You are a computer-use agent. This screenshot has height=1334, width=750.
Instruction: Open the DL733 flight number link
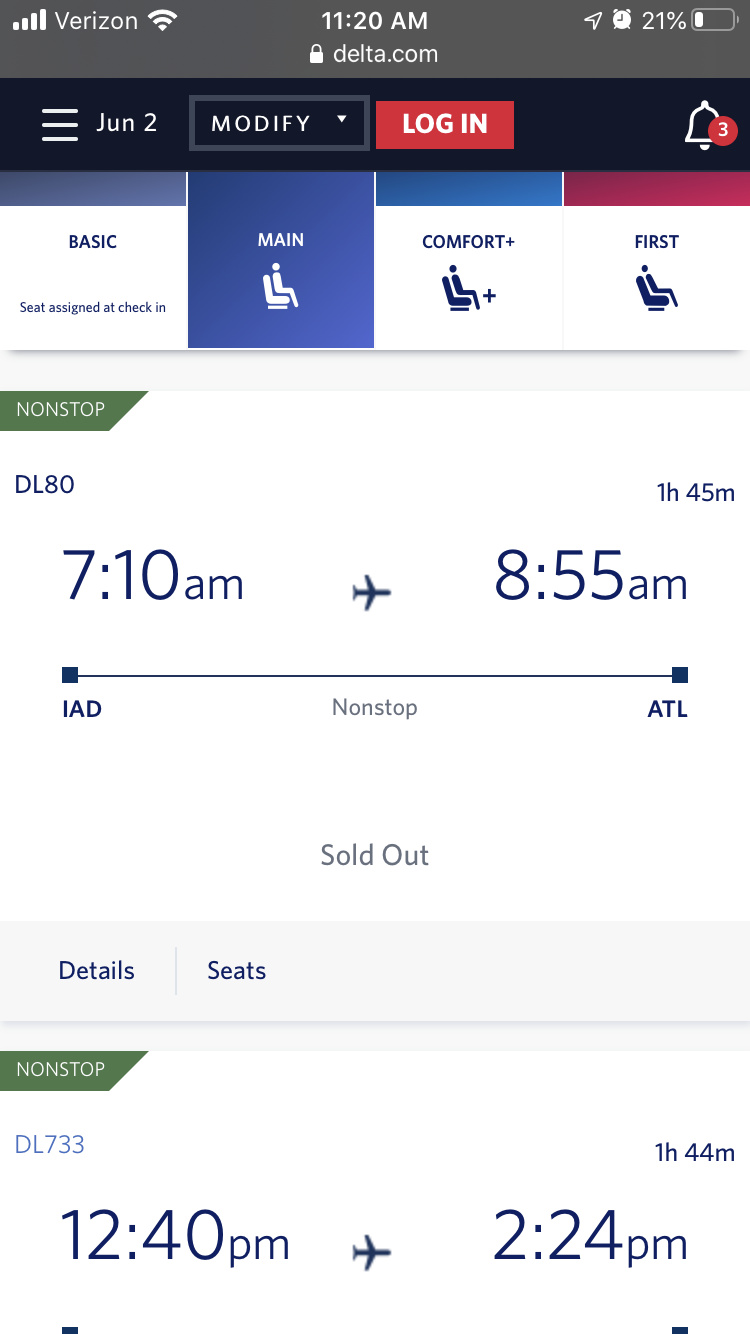pyautogui.click(x=50, y=1144)
